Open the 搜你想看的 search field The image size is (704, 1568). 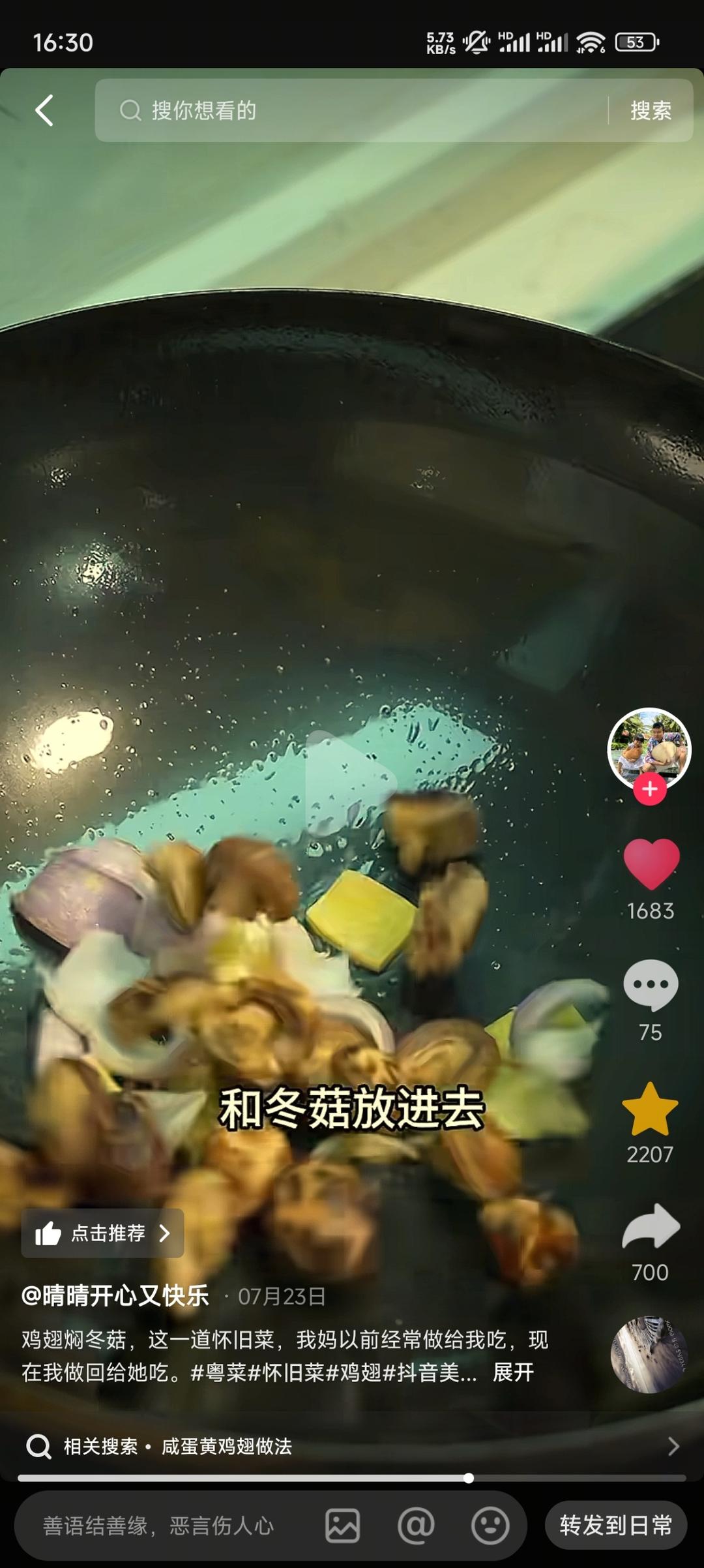click(352, 110)
